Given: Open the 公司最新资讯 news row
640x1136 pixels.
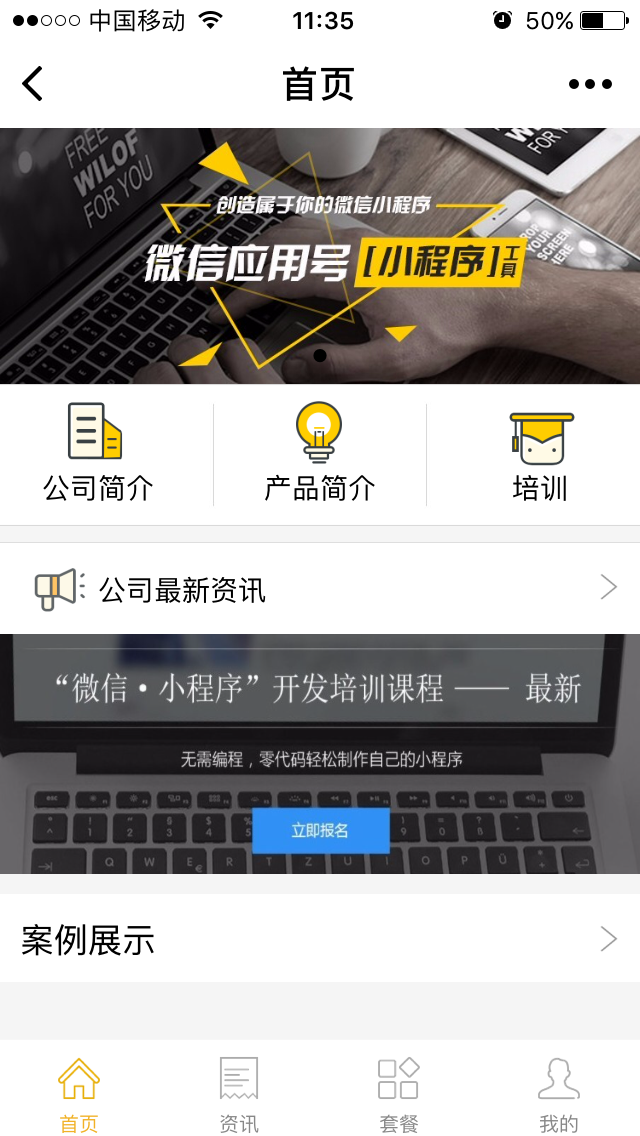Looking at the screenshot, I should click(320, 589).
